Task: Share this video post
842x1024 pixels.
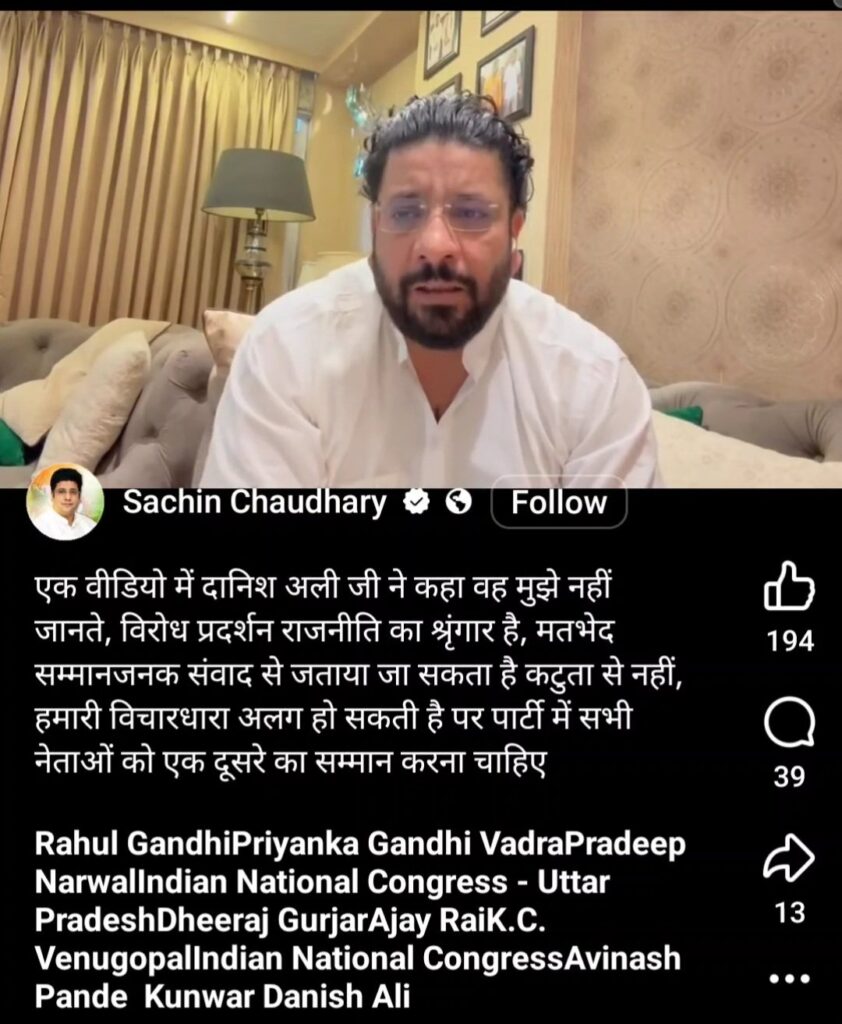Action: [788, 861]
